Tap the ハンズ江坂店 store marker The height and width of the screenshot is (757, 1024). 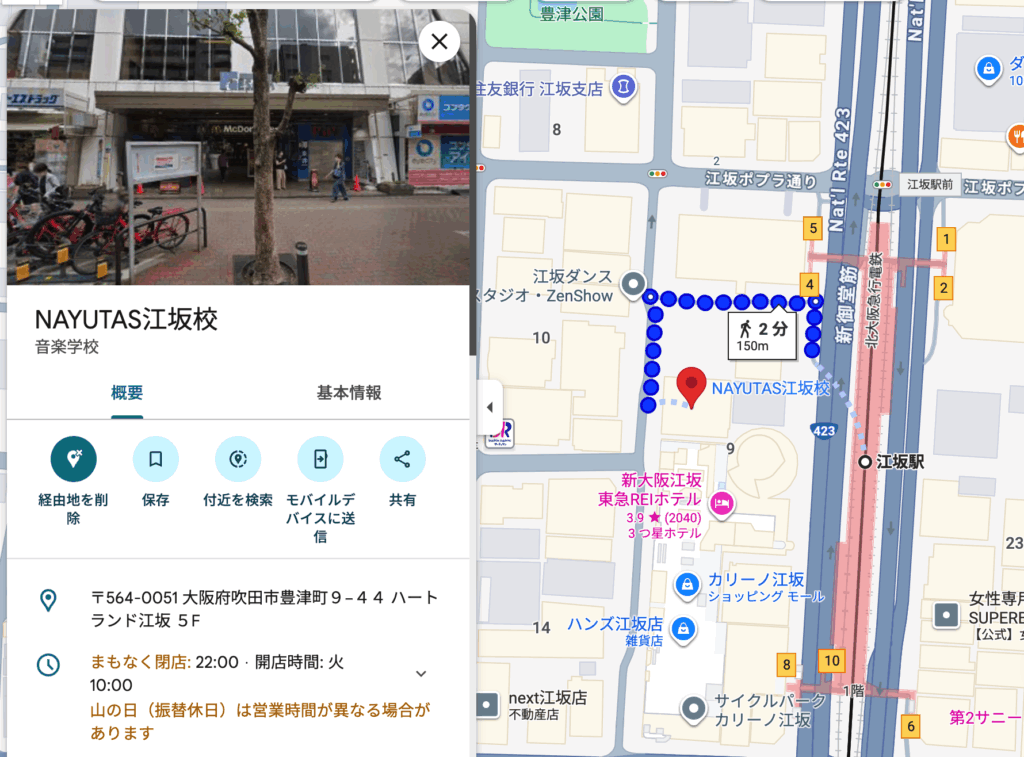click(682, 629)
